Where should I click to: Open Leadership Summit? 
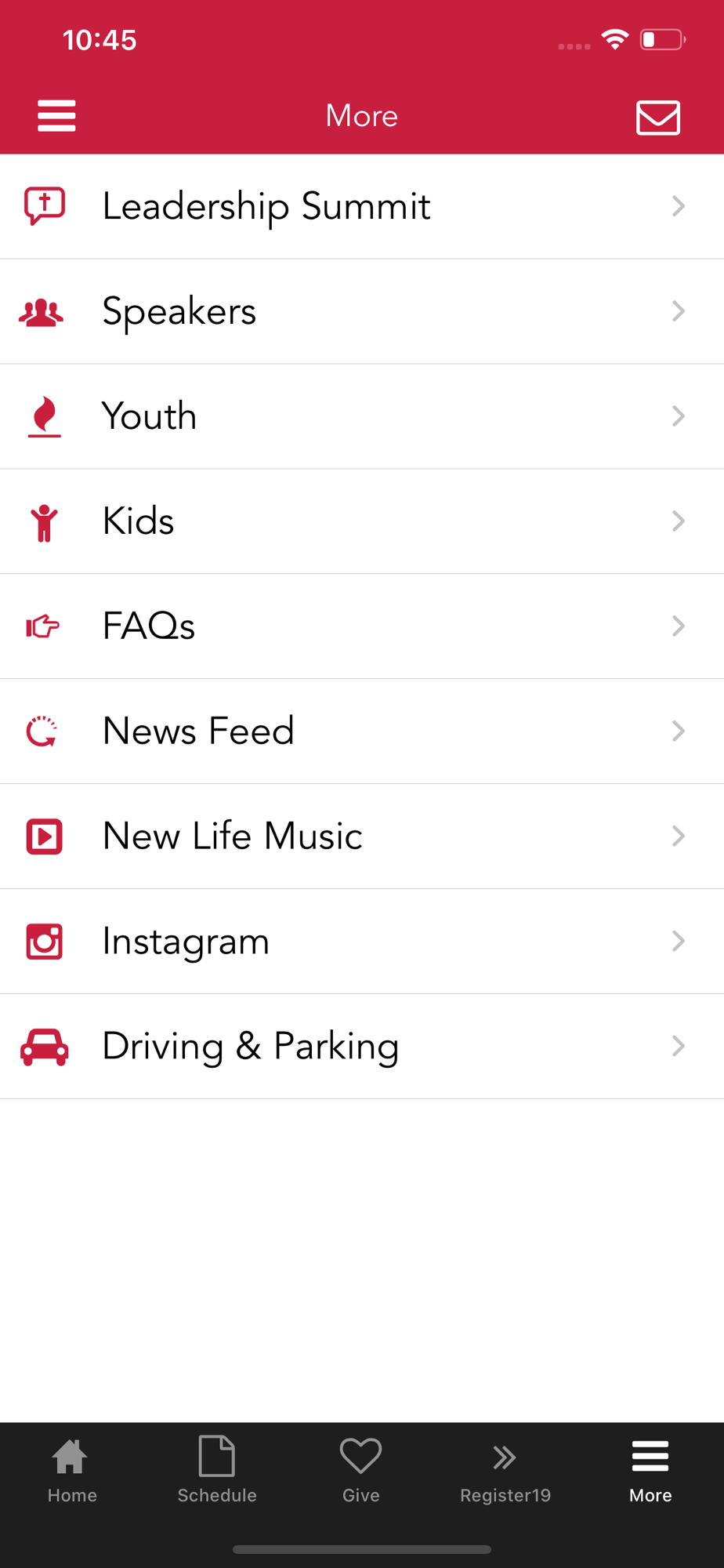click(x=362, y=207)
